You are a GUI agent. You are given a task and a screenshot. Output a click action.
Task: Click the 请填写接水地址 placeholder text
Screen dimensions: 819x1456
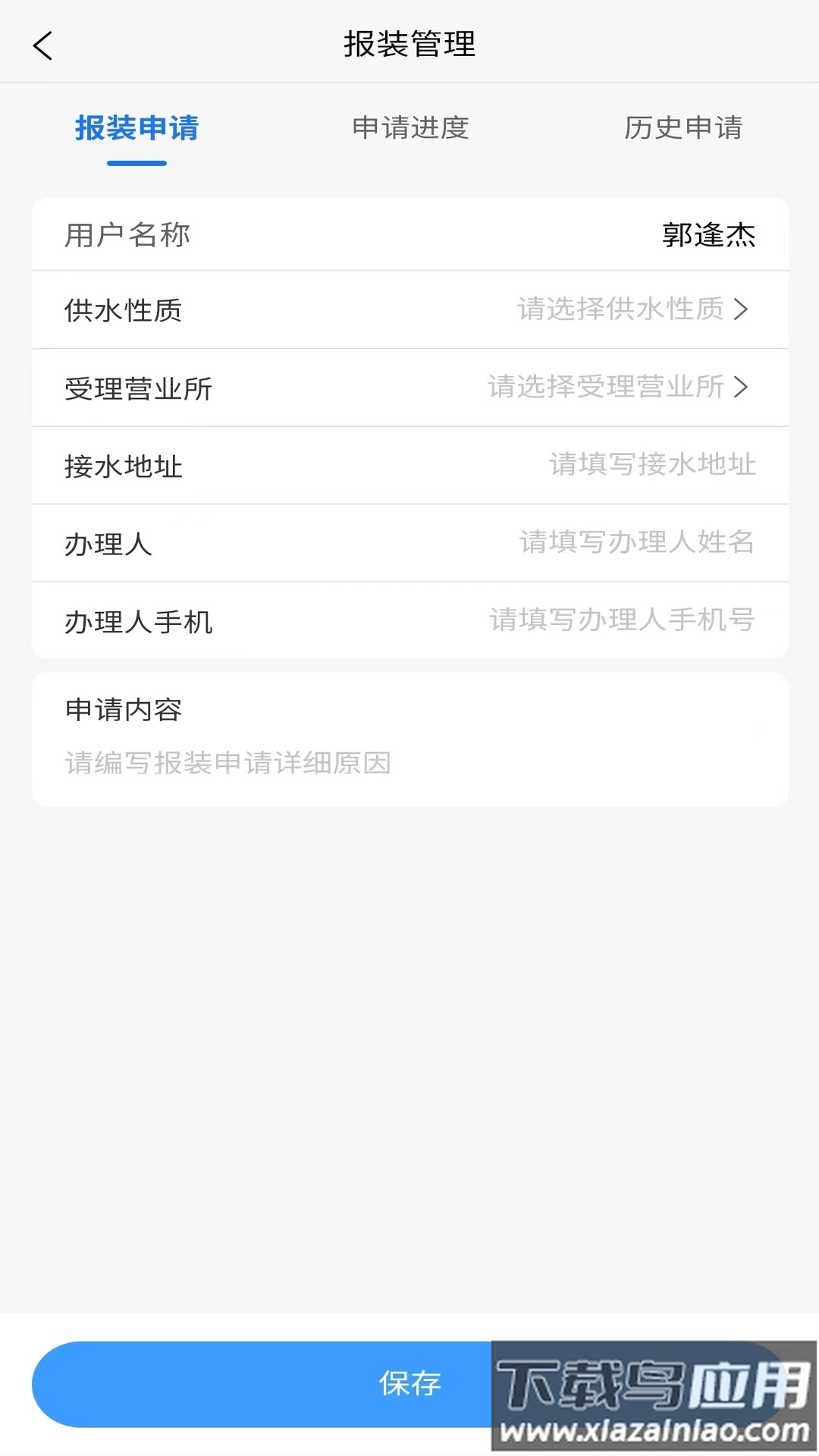click(x=650, y=466)
